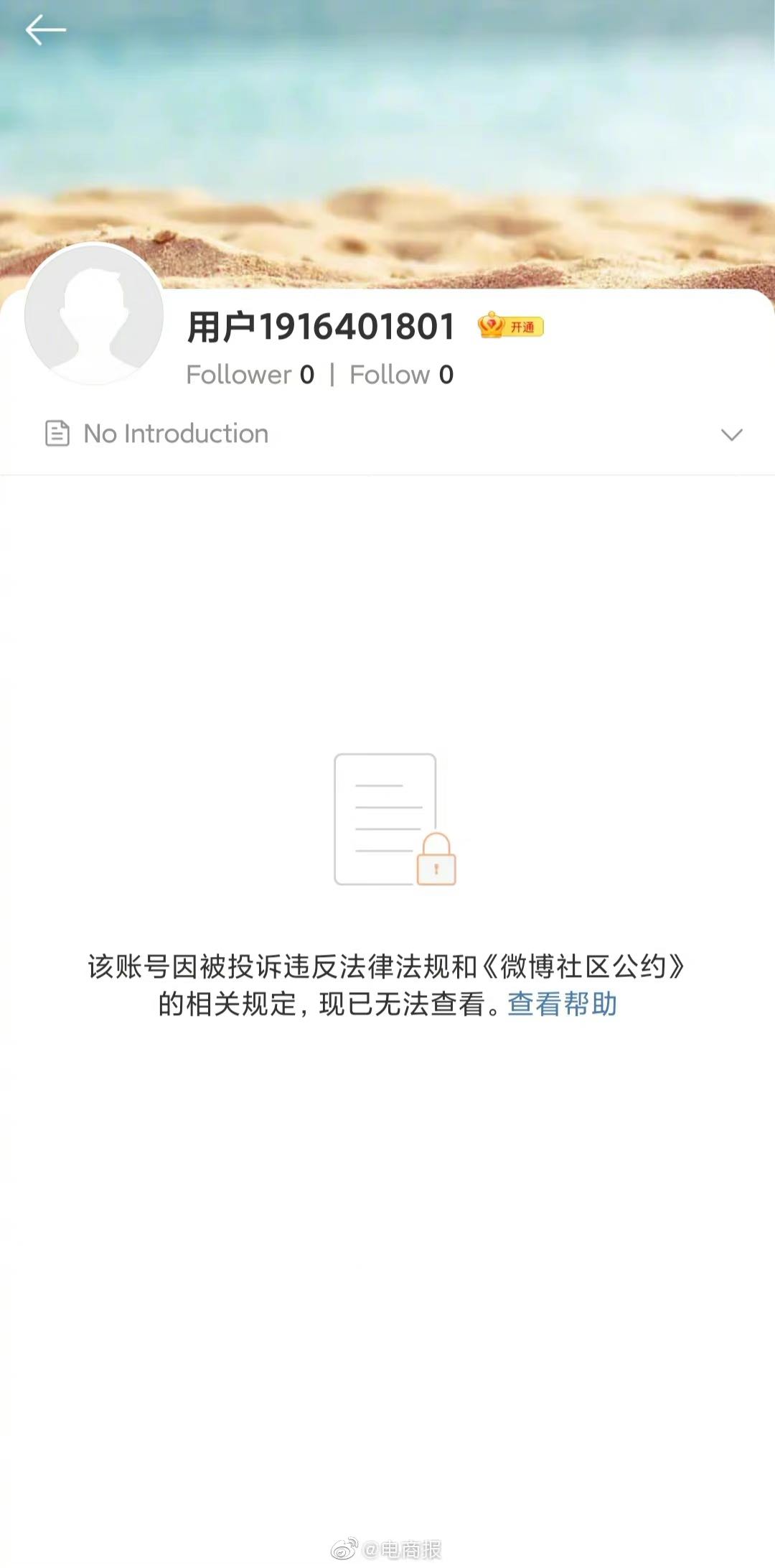
Task: View the Follow list
Action: click(x=401, y=375)
